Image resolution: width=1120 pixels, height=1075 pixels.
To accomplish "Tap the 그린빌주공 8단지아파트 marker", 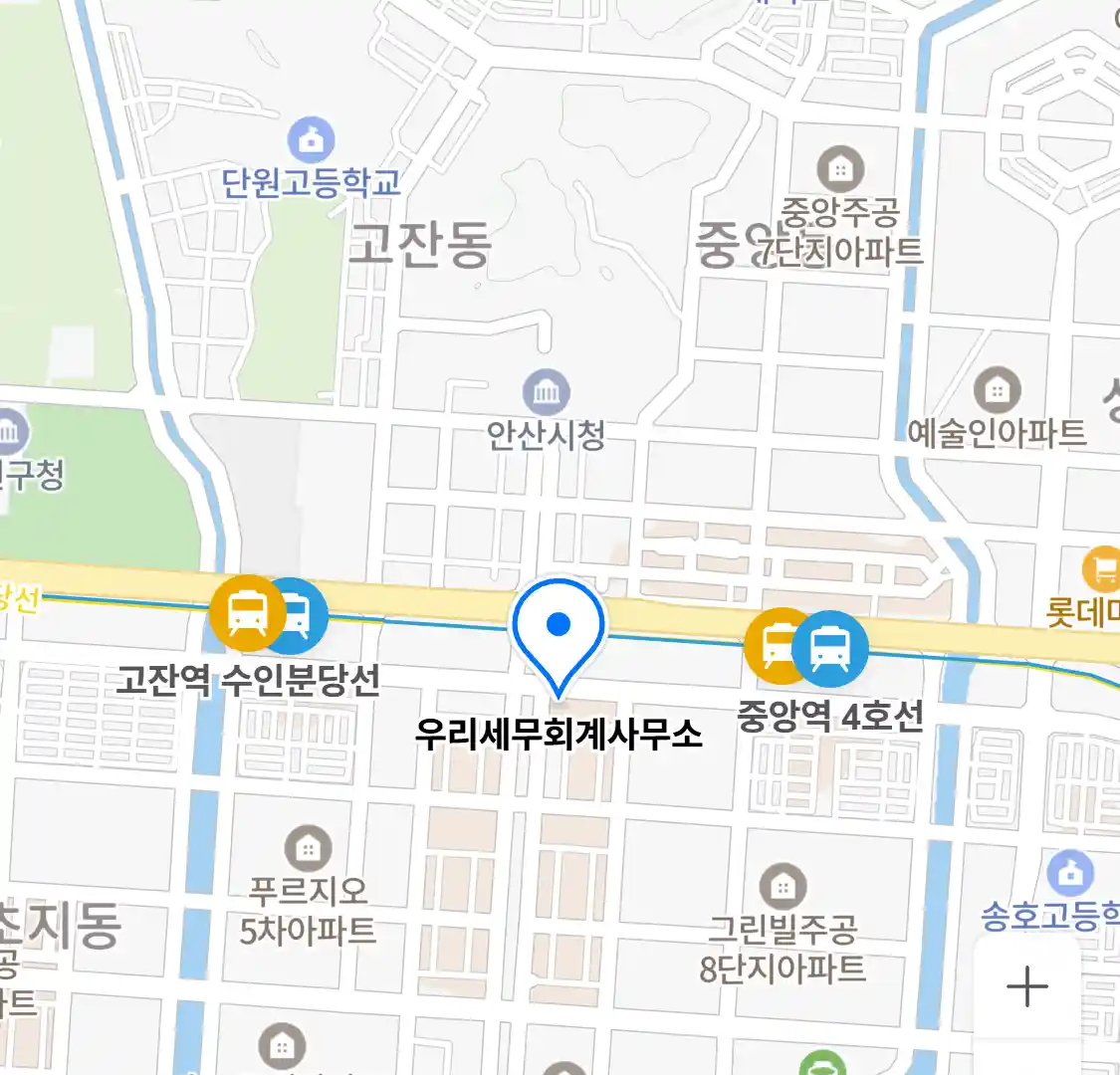I will tap(783, 886).
